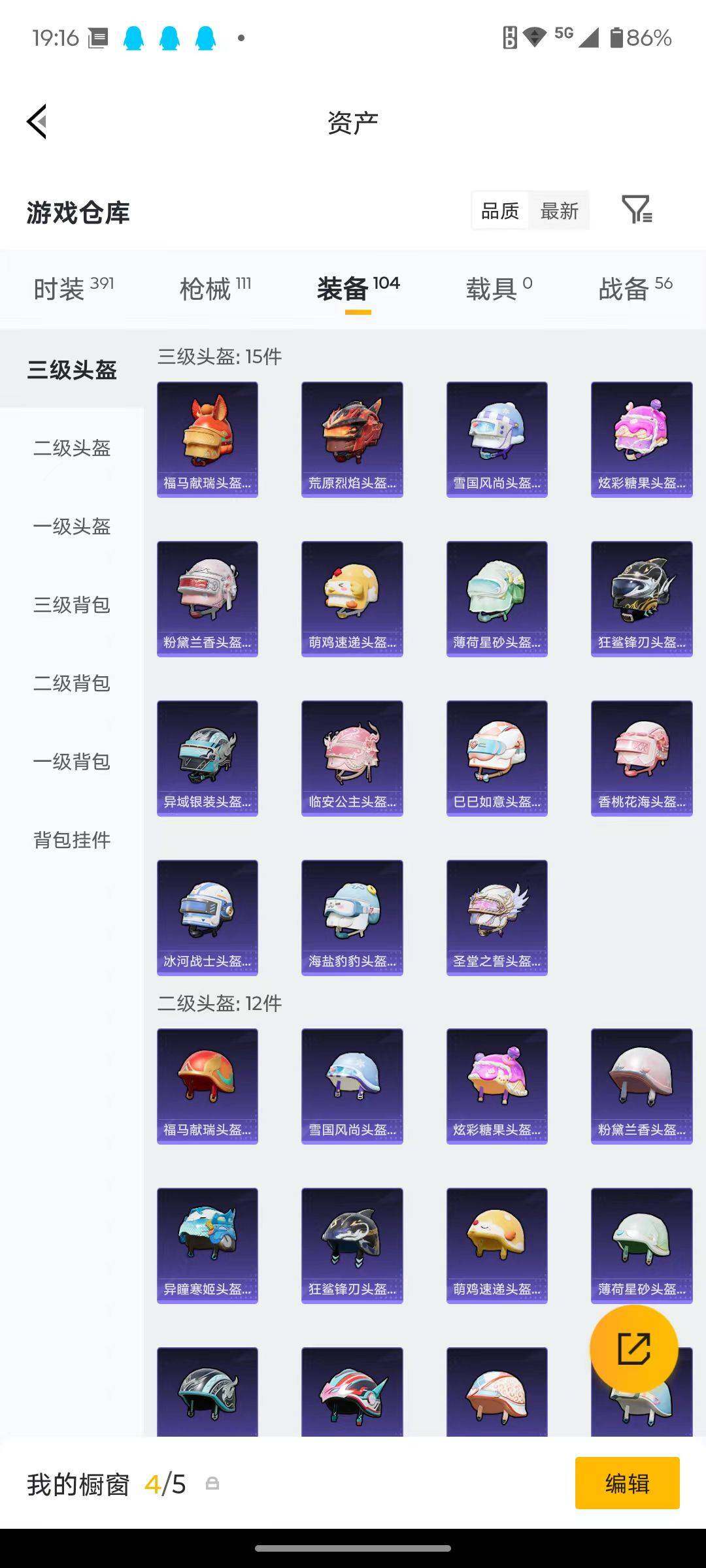This screenshot has height=1568, width=706.
Task: Open the 背包挂件 category in sidebar
Action: click(x=72, y=841)
